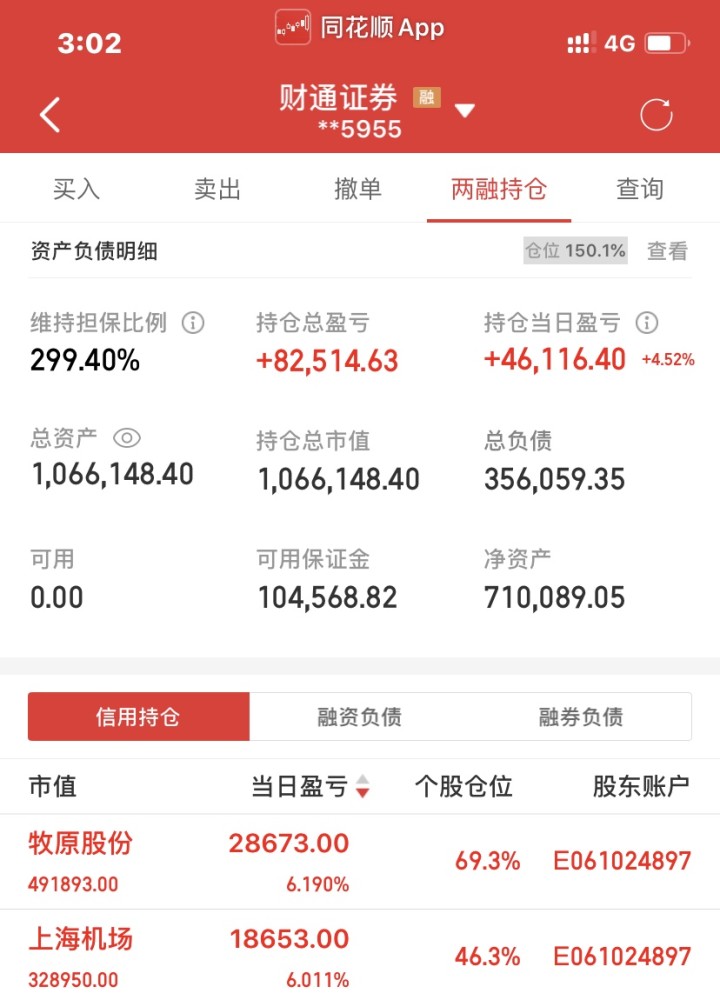
Task: Open info tooltip for 维持担保比例
Action: point(194,323)
